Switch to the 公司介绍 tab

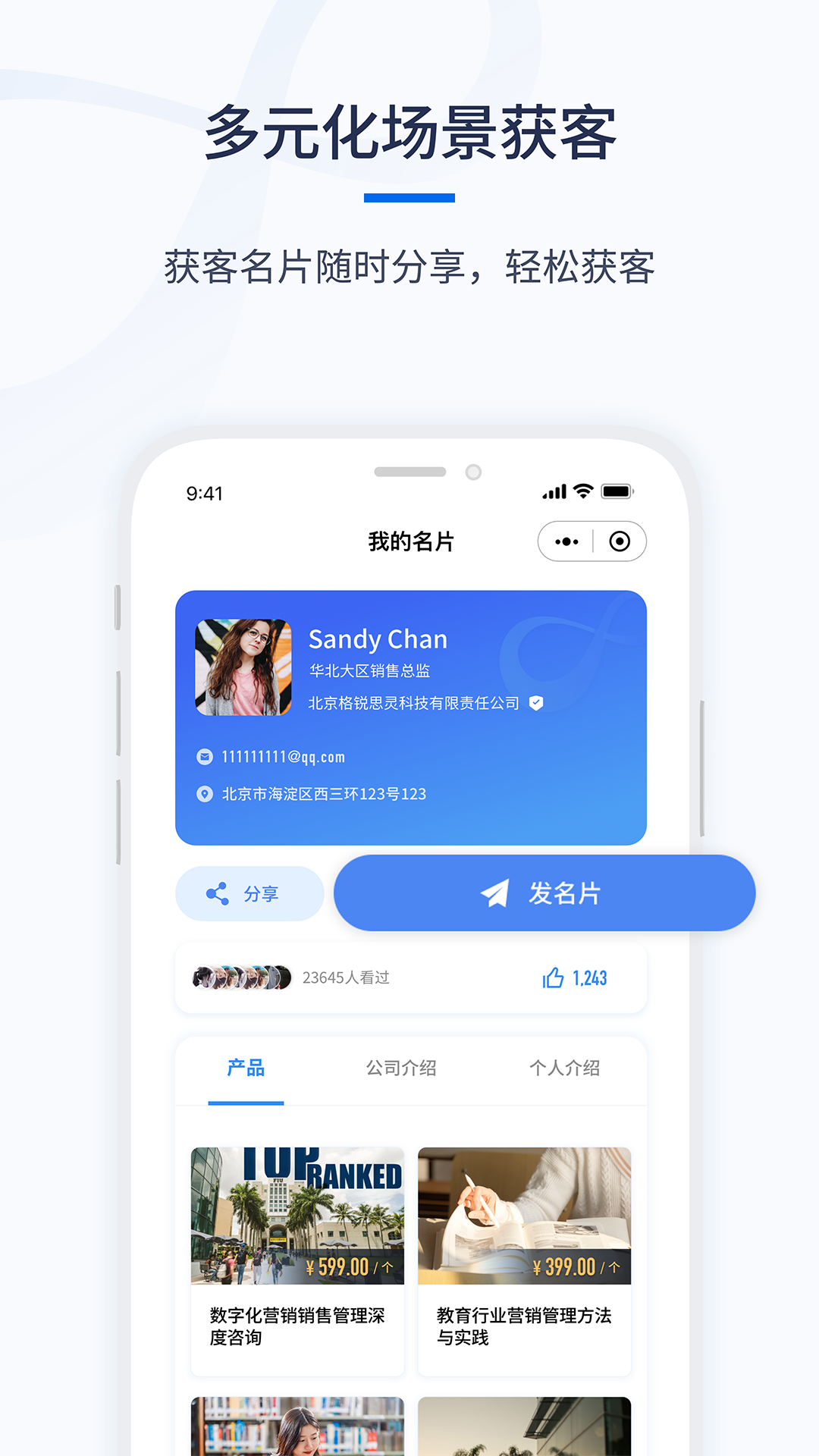403,1068
